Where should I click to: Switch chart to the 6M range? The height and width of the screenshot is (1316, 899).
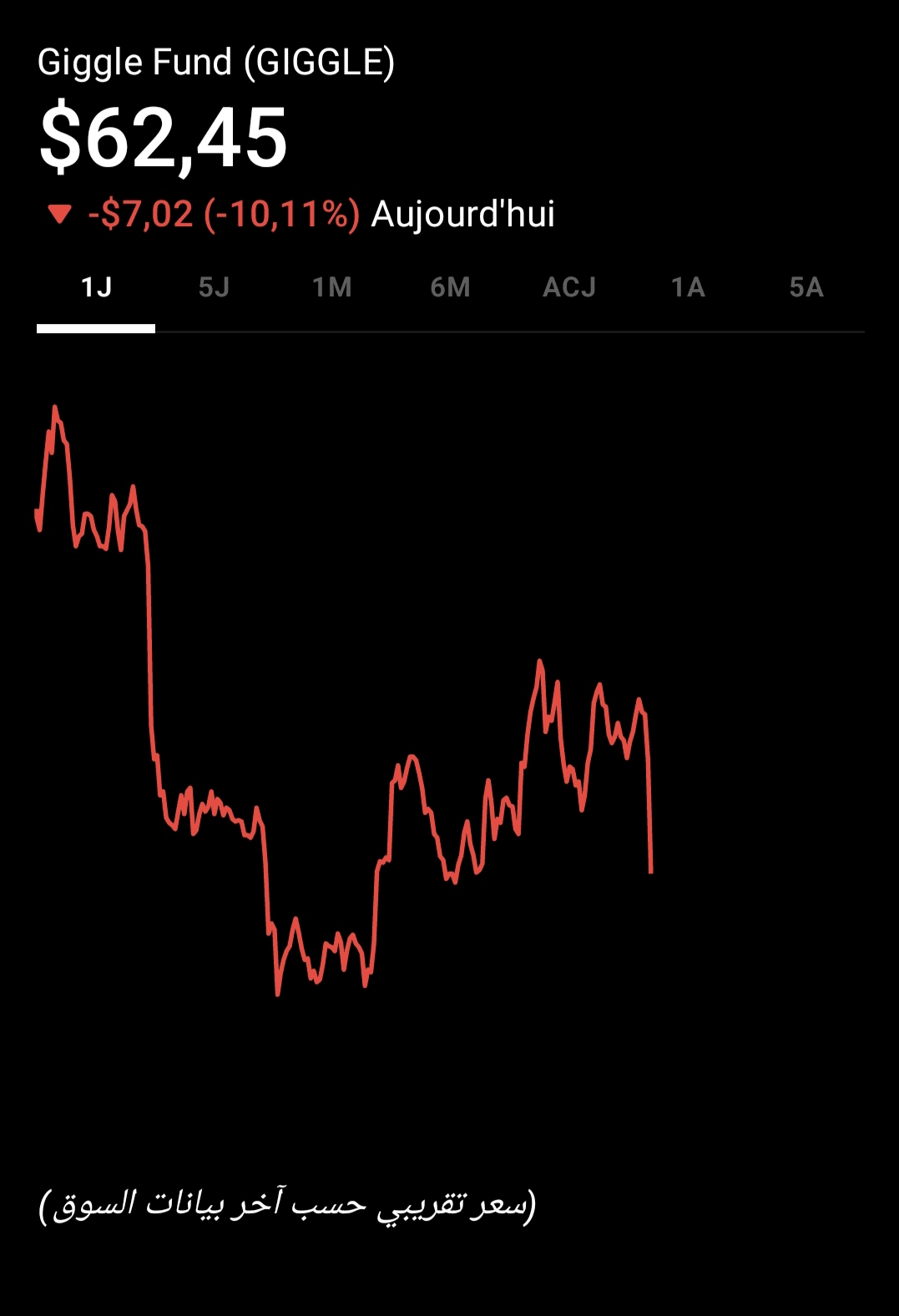click(450, 288)
